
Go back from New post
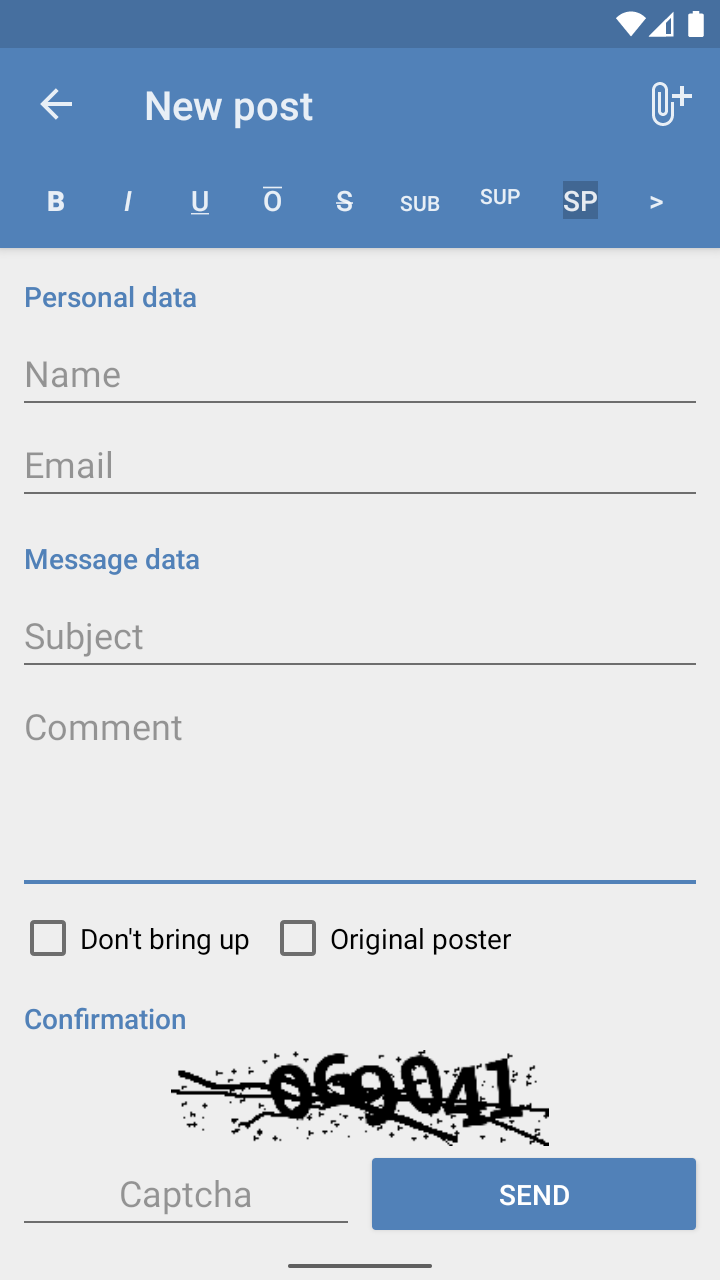56,104
